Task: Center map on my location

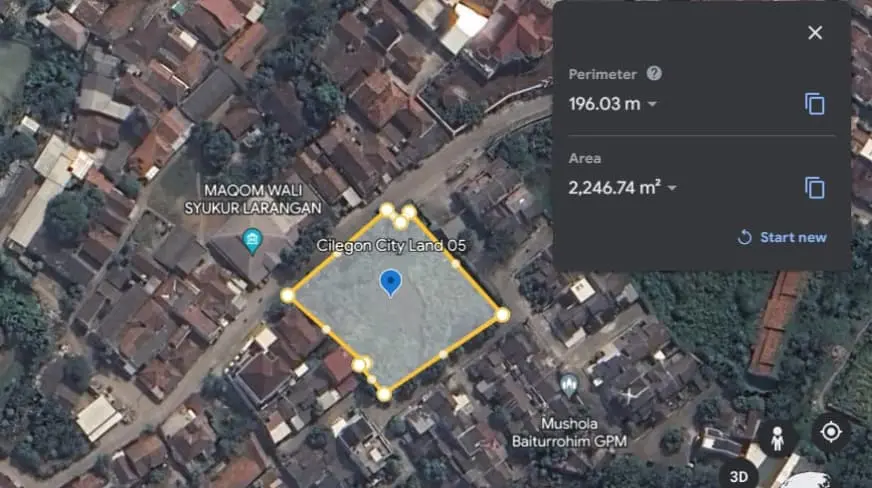Action: point(830,431)
